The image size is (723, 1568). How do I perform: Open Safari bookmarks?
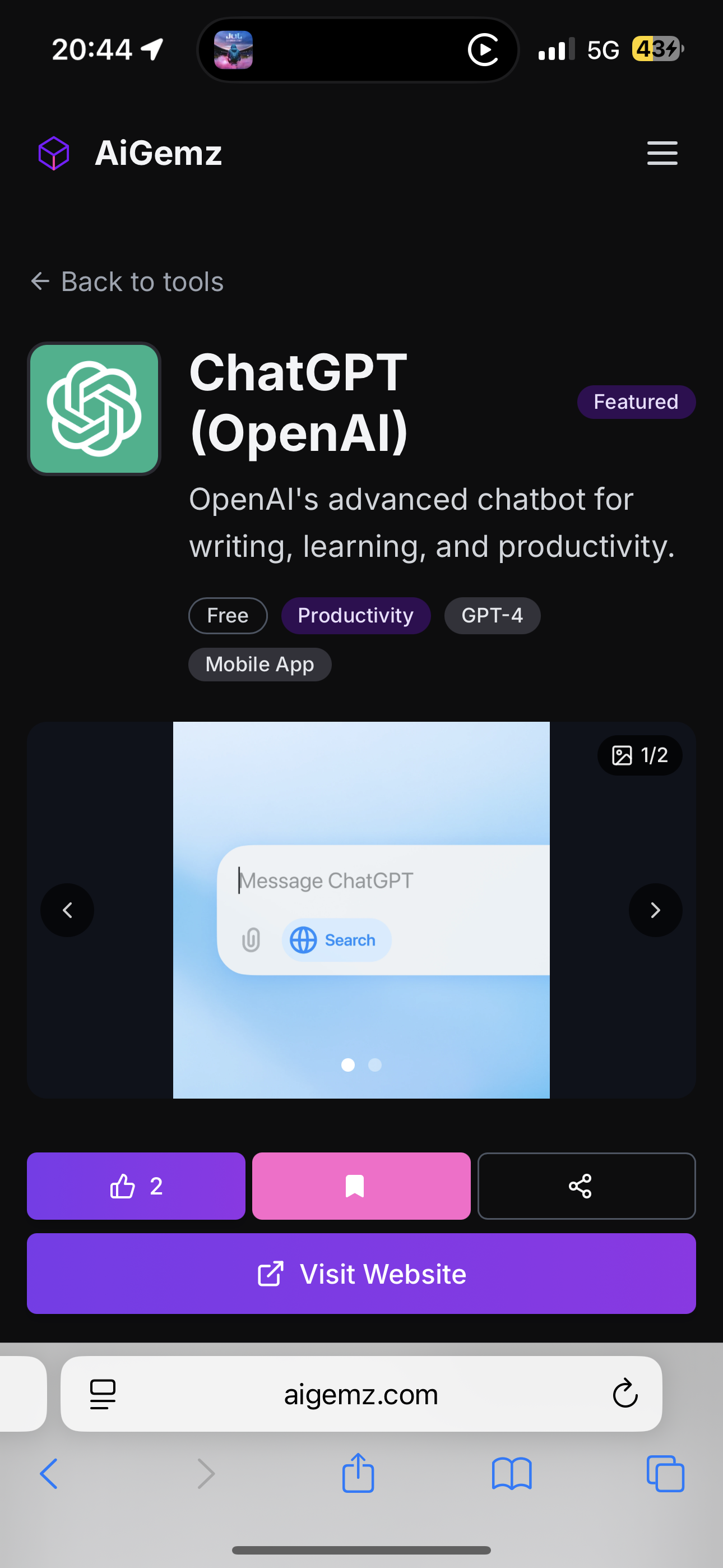point(511,1474)
